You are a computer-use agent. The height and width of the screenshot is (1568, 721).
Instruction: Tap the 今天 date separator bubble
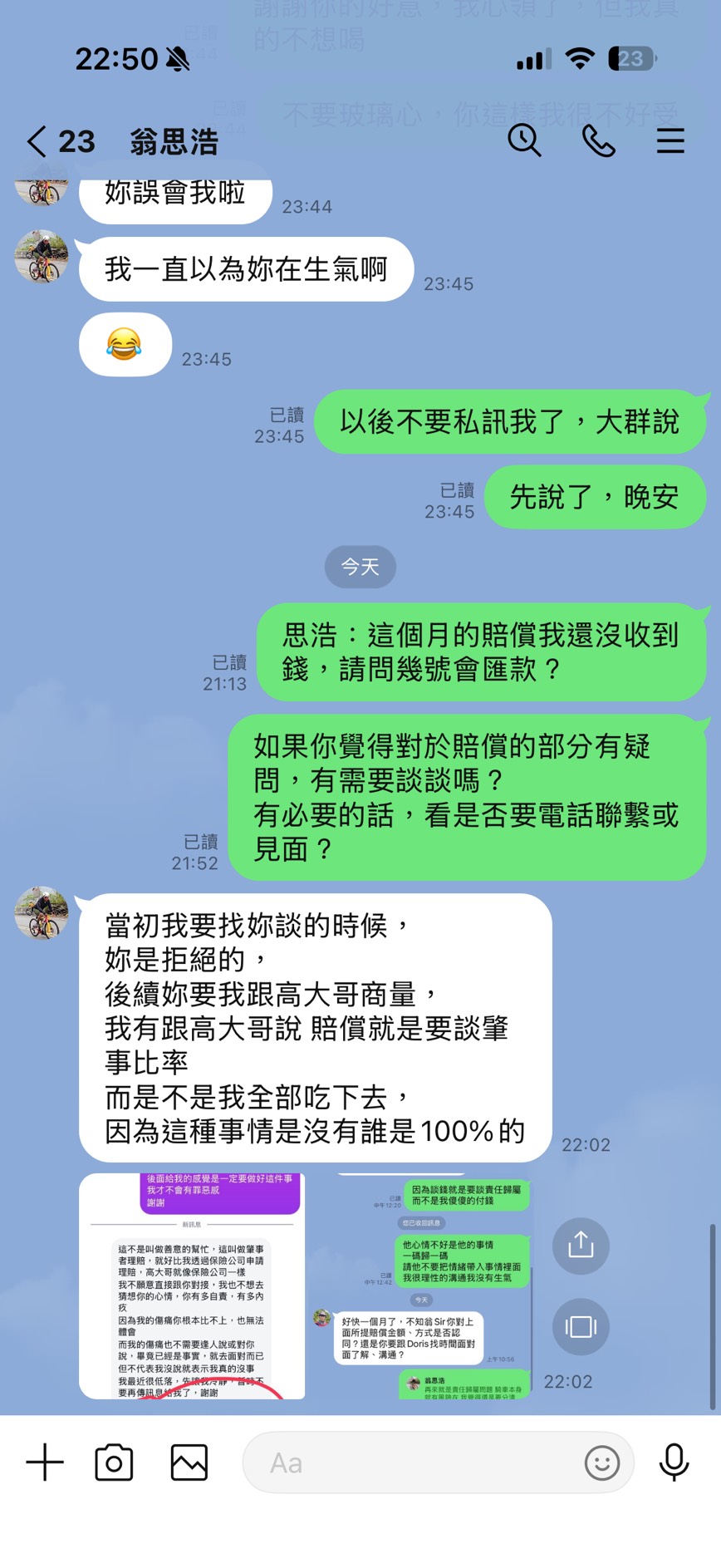click(360, 568)
